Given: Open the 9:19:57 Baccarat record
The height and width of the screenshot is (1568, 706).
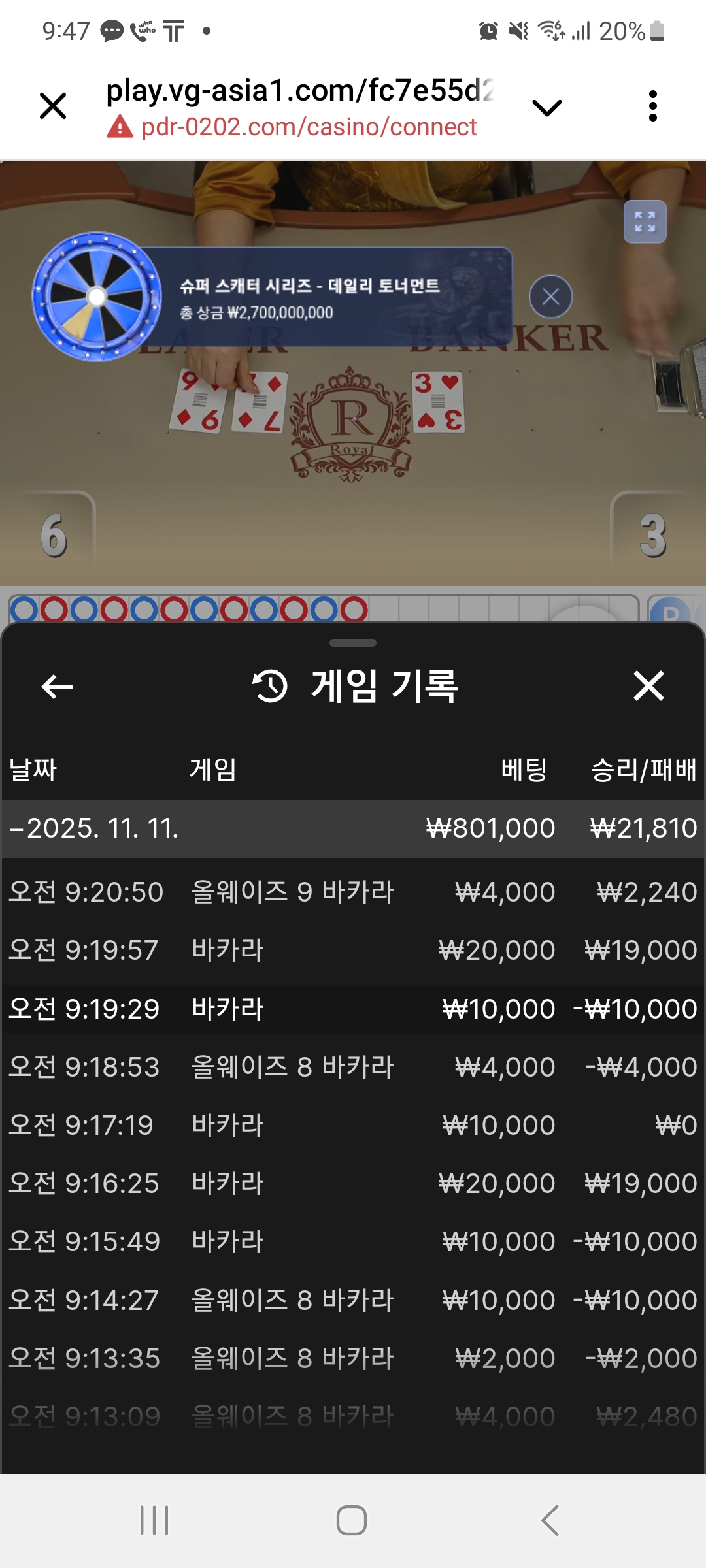Looking at the screenshot, I should [353, 950].
